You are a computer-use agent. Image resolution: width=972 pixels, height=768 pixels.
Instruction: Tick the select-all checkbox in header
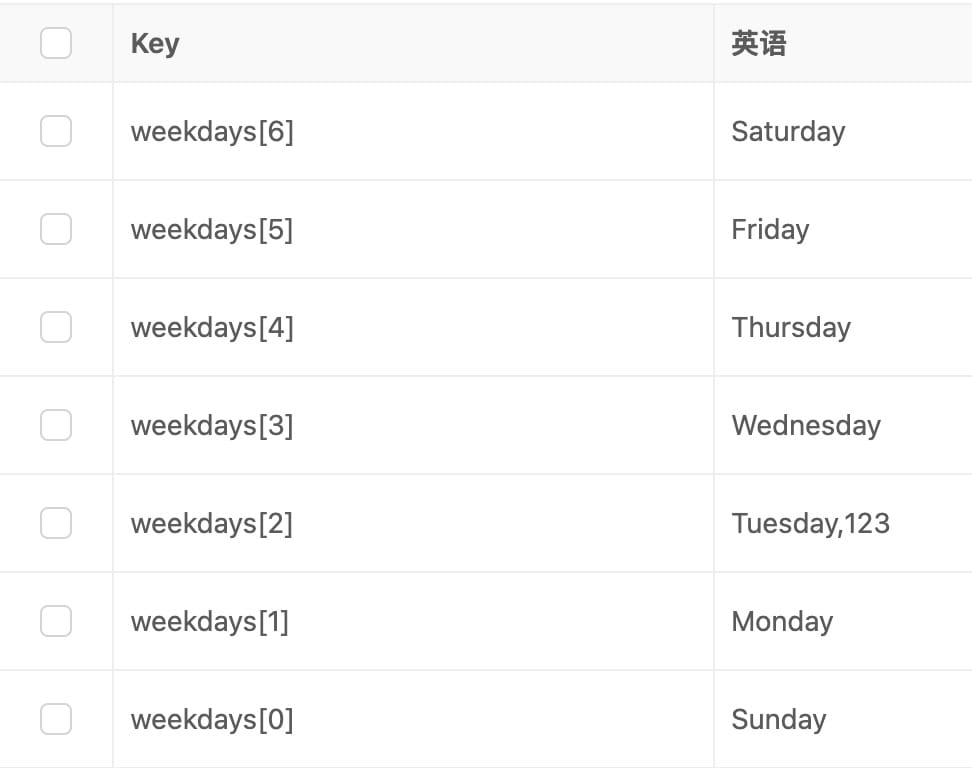[56, 43]
